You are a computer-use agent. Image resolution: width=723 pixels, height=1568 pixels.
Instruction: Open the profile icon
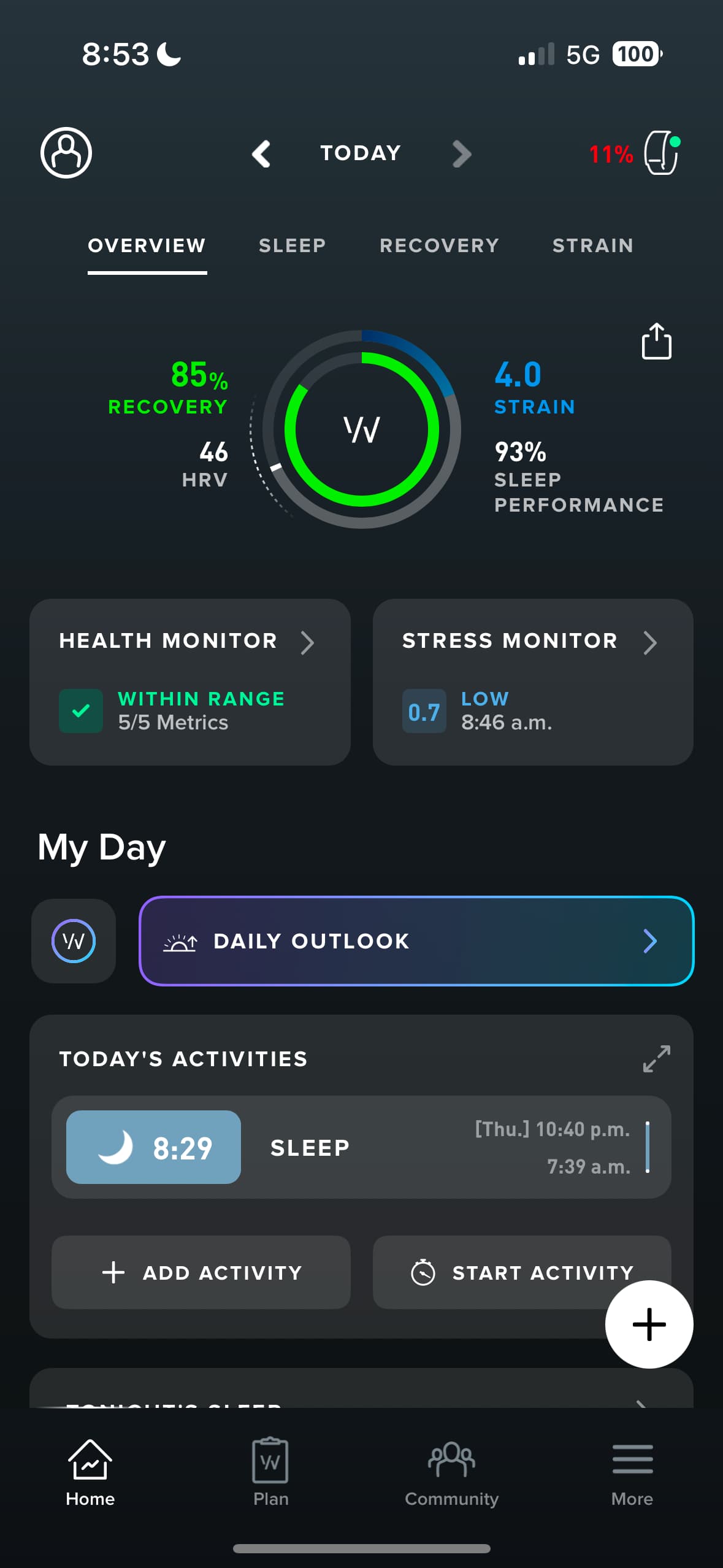point(66,153)
